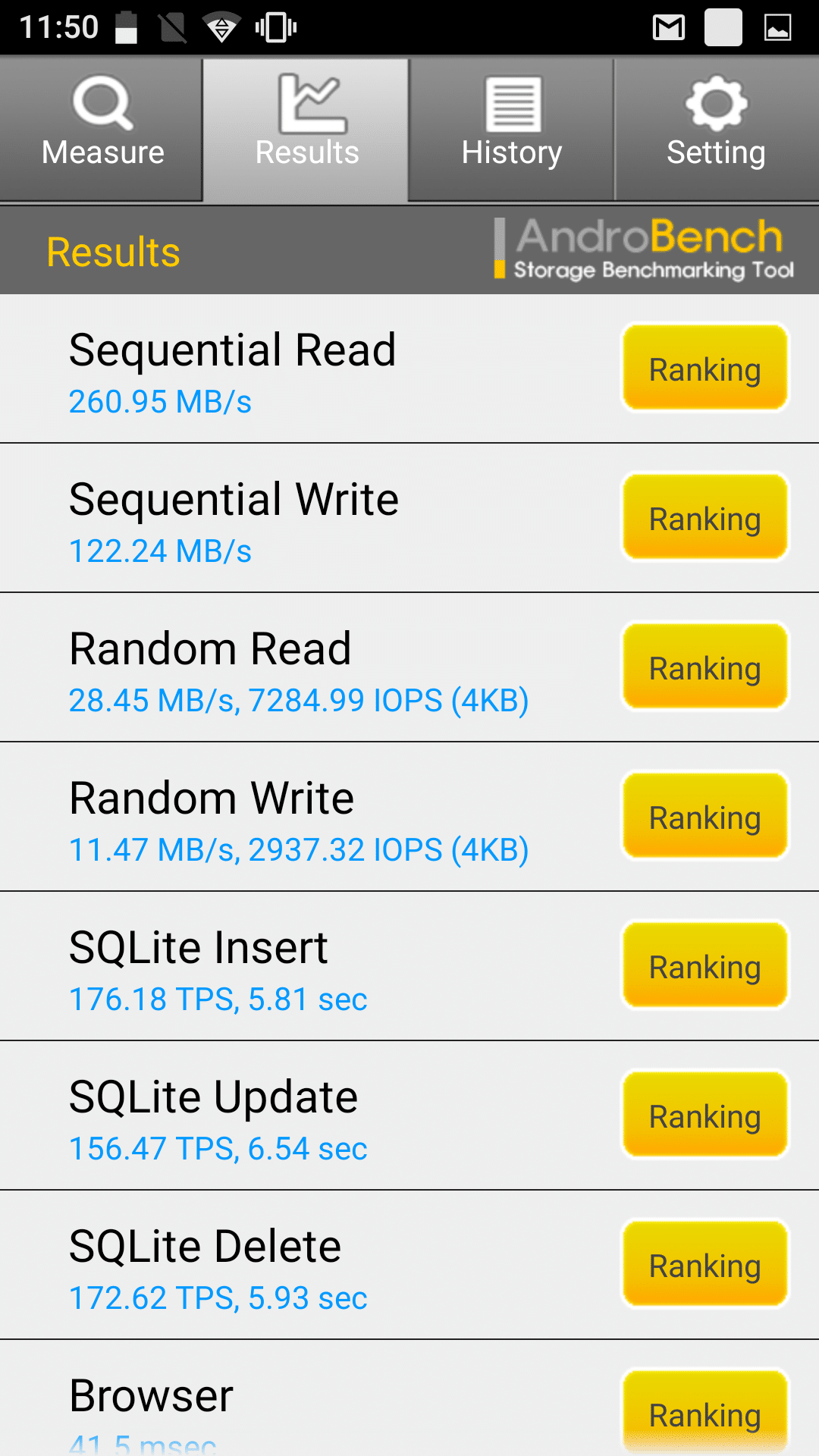Screen dimensions: 819x1456
Task: Tap Ranking next to Random Read
Action: click(705, 667)
